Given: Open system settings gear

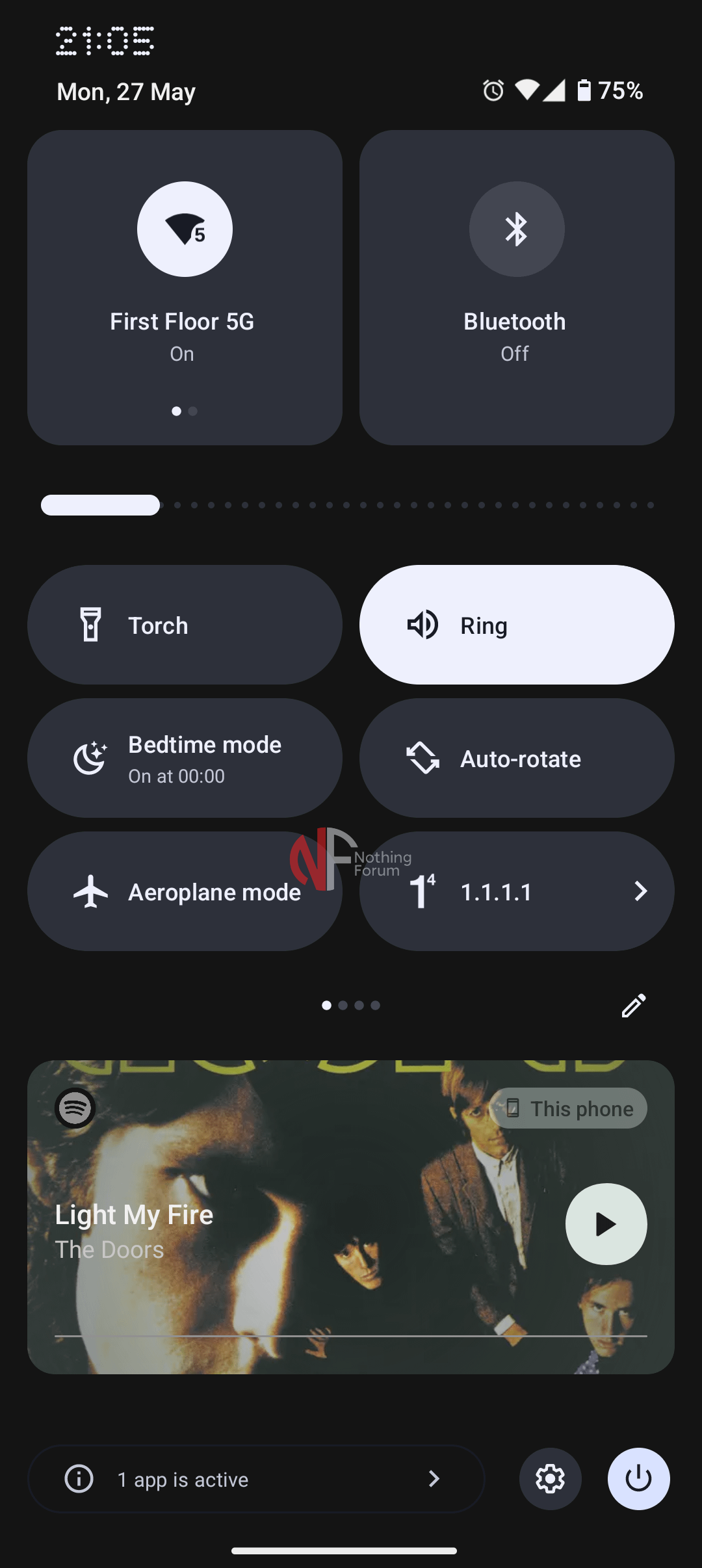Looking at the screenshot, I should tap(550, 1479).
